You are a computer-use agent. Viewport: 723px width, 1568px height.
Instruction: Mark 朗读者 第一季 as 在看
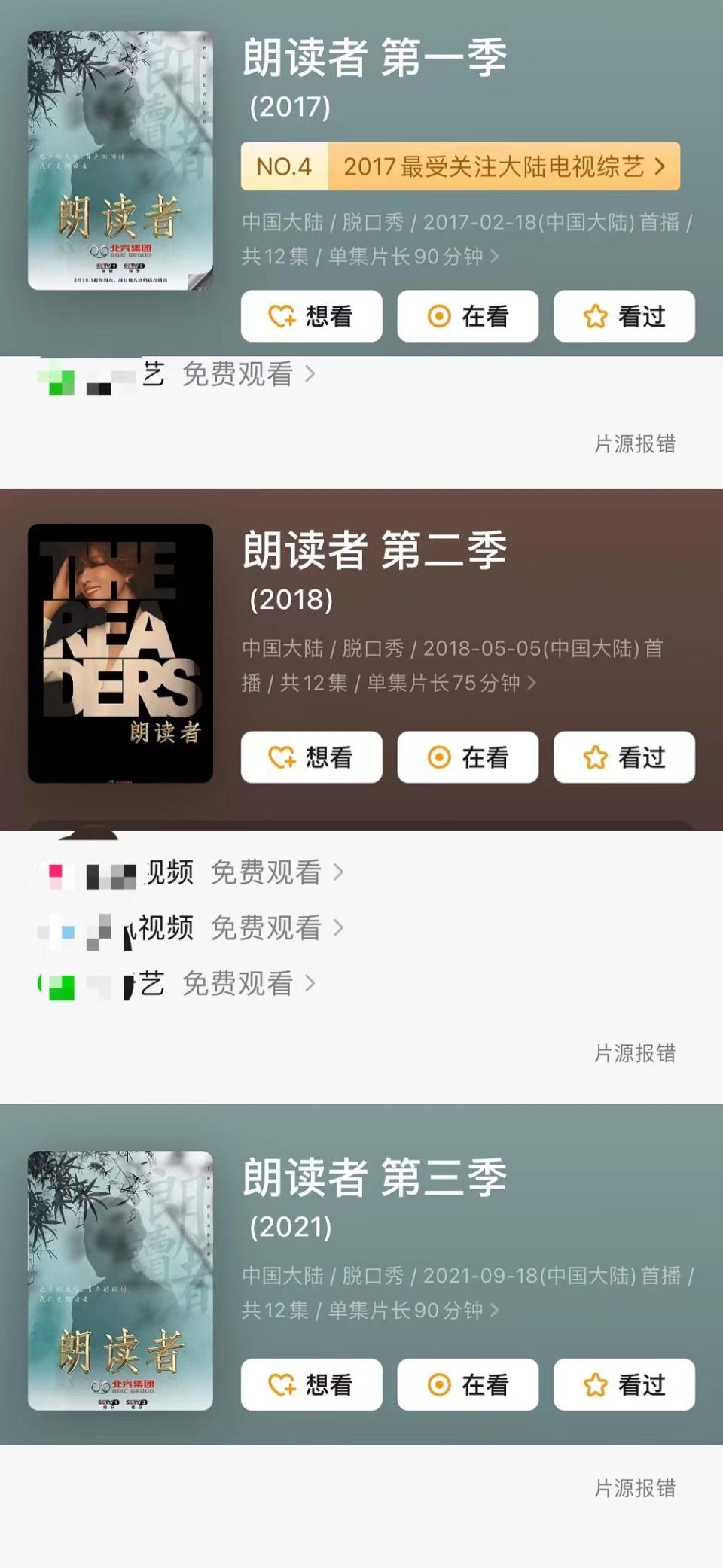[x=468, y=316]
